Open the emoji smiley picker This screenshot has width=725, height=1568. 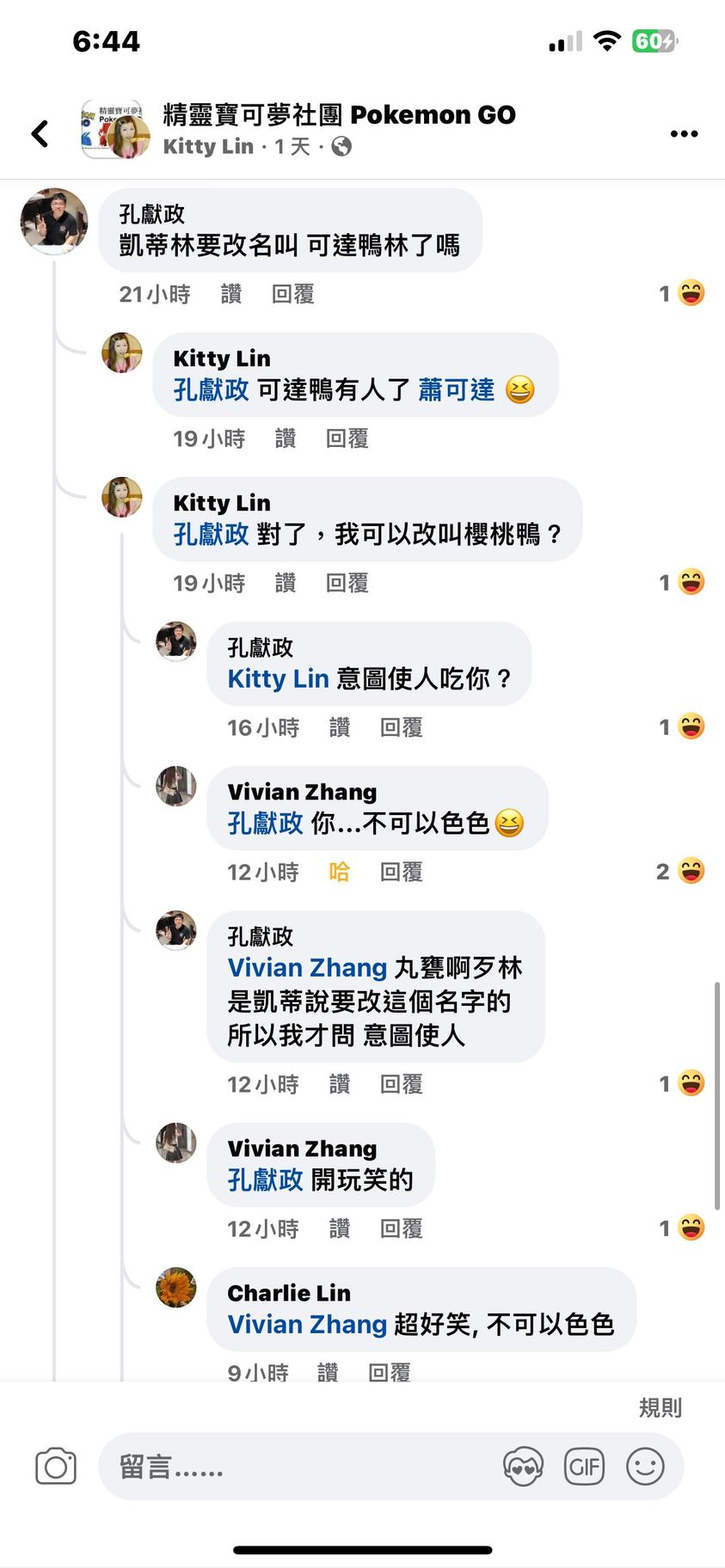point(645,1467)
